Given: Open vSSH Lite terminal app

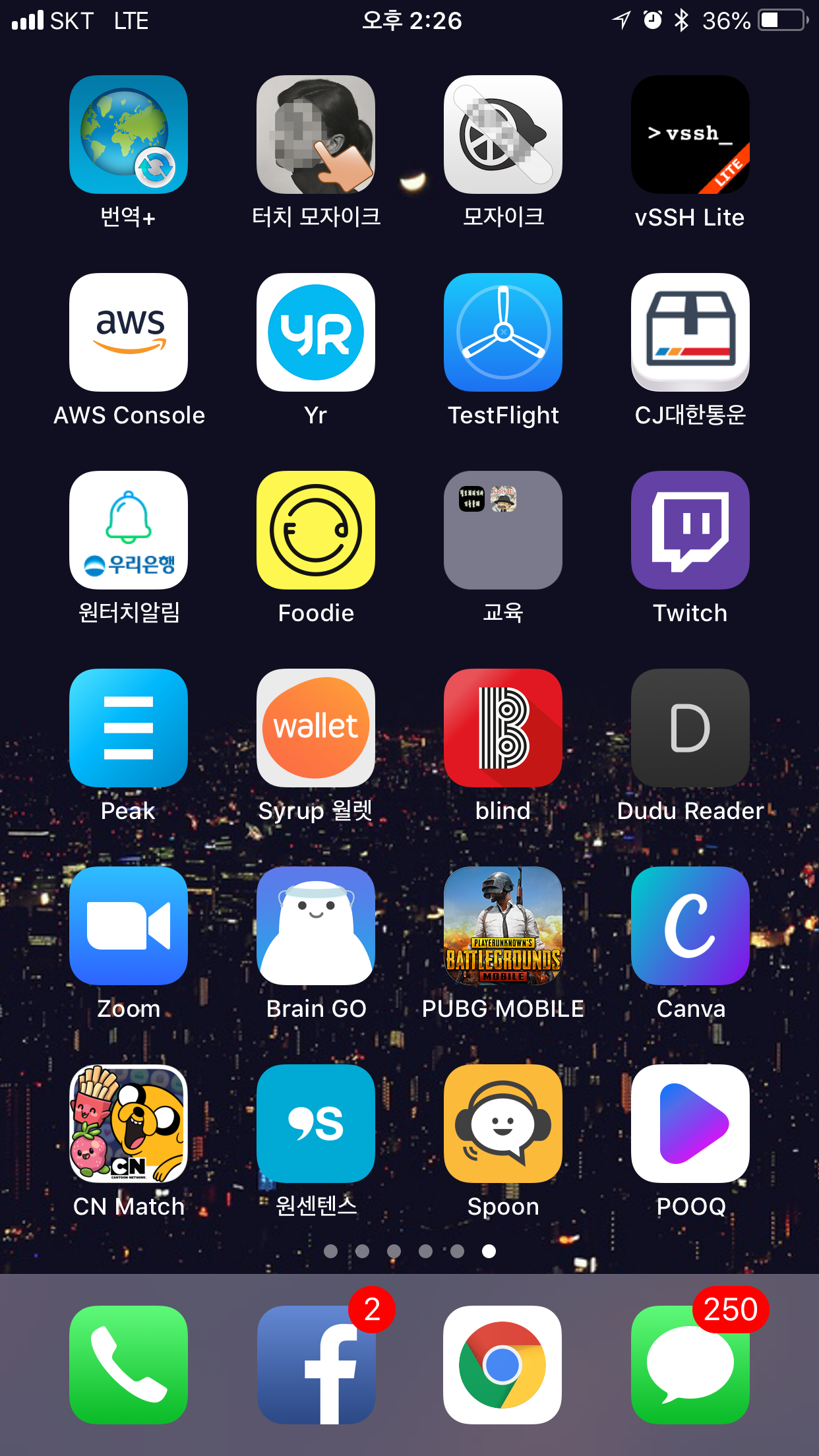Looking at the screenshot, I should [x=690, y=135].
